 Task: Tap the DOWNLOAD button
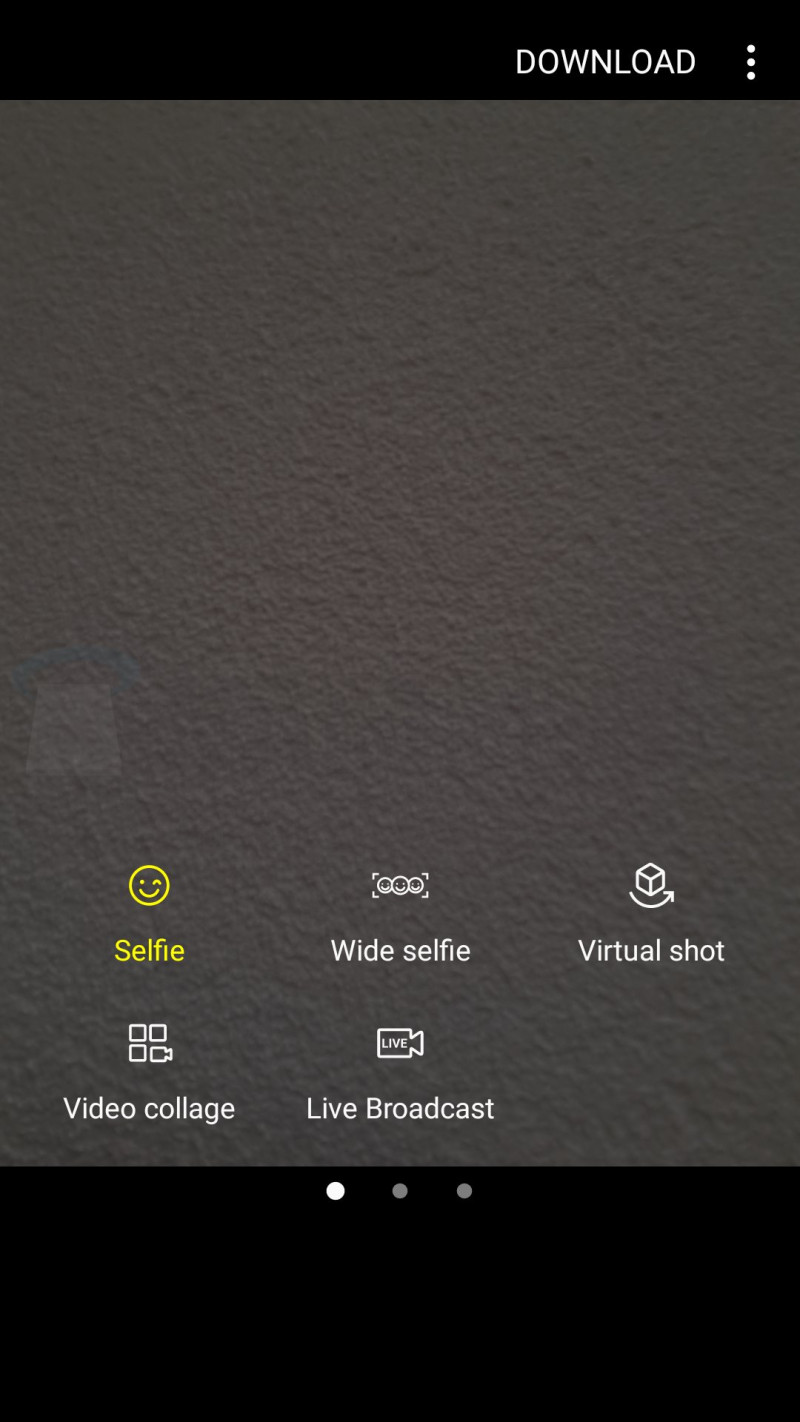click(x=605, y=62)
